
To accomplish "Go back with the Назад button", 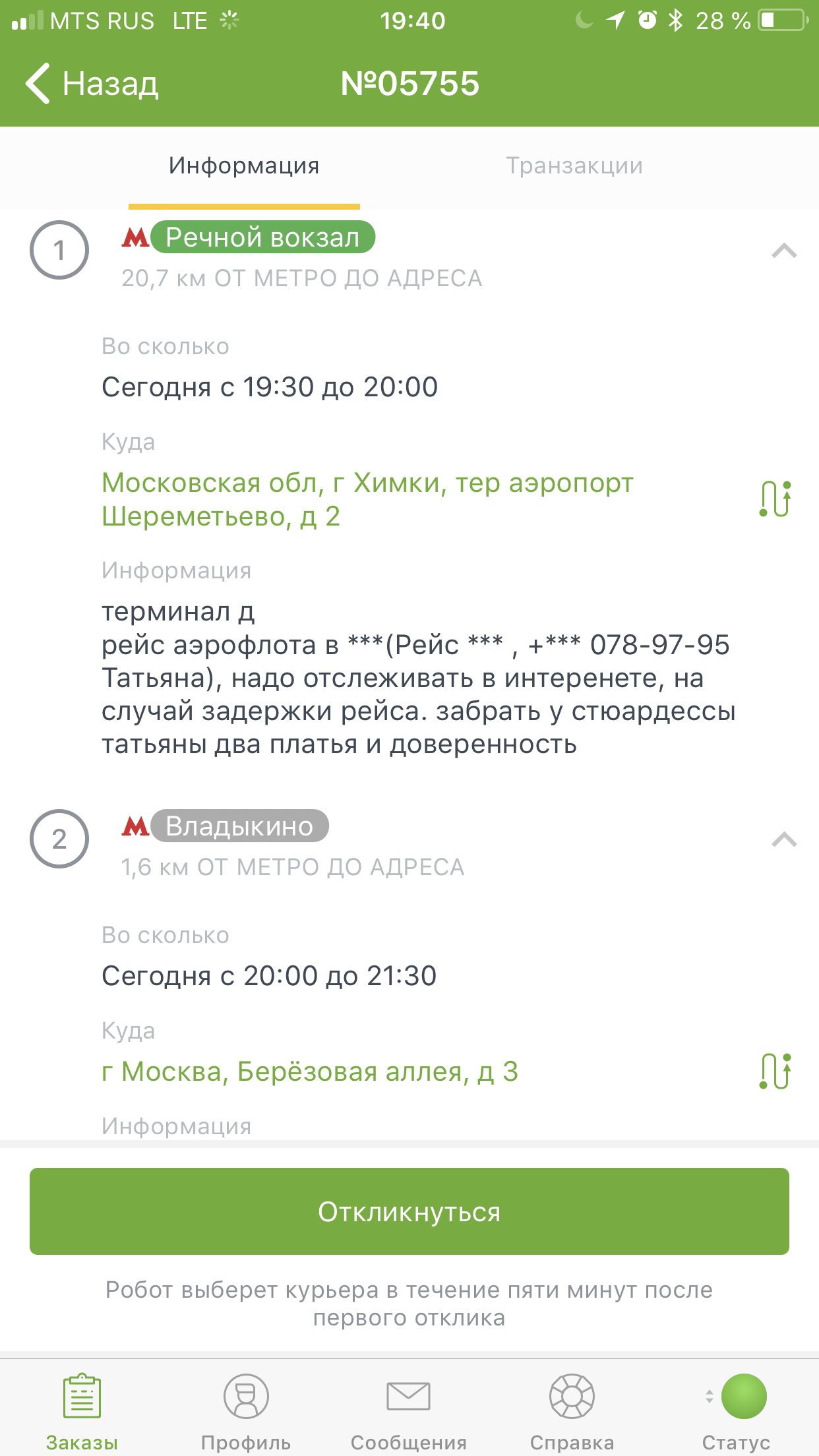I will point(92,84).
